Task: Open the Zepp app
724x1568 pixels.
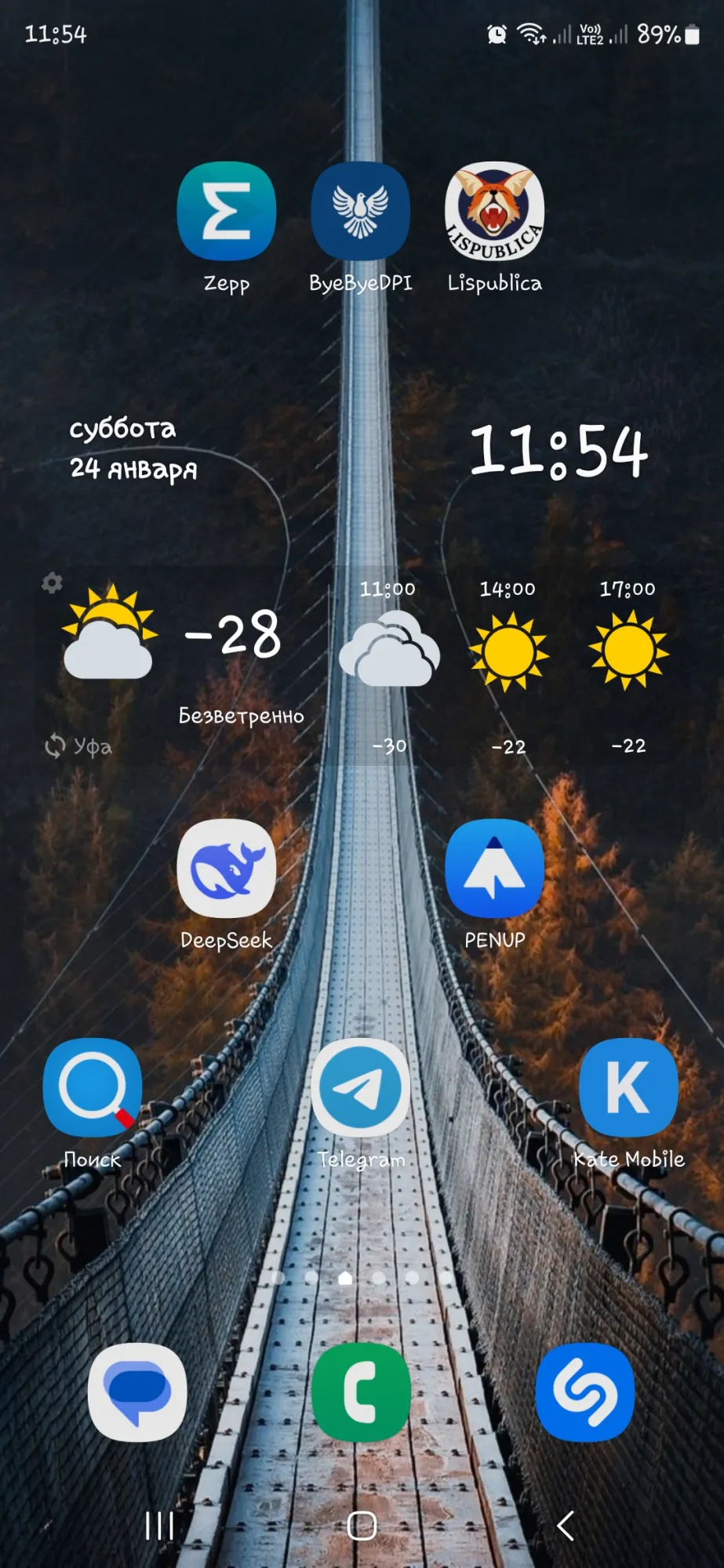Action: [226, 212]
